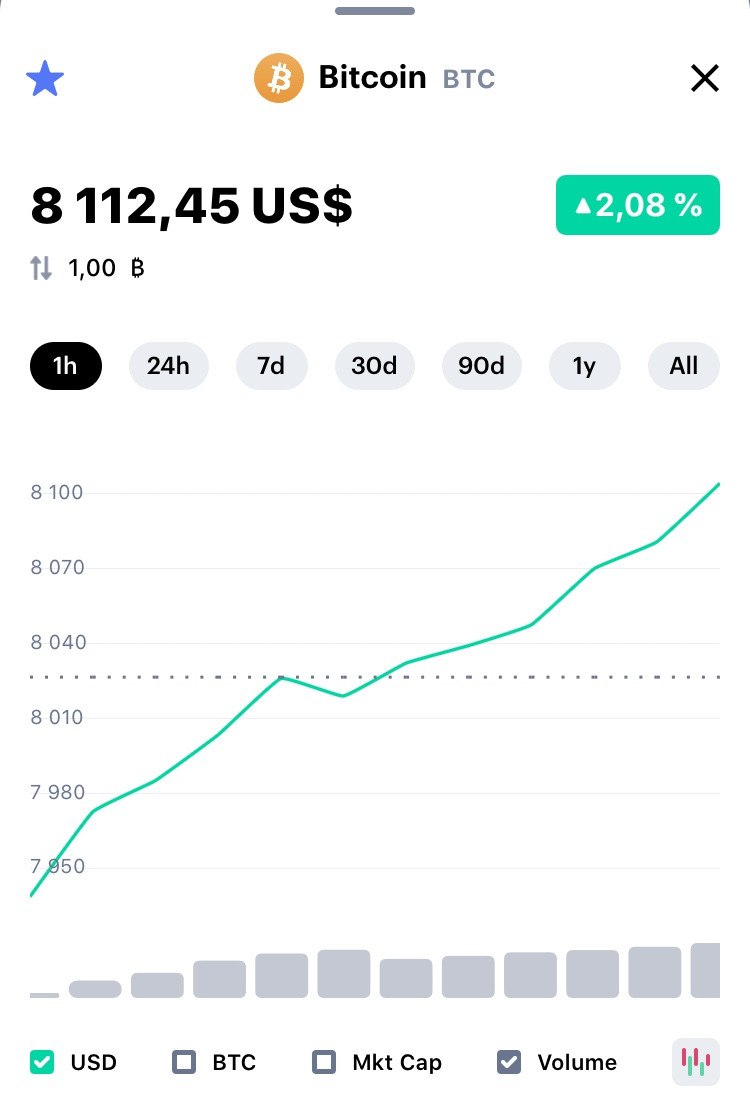Tap the 2,08 % change badge
Screen dimensions: 750x1110
coord(638,205)
